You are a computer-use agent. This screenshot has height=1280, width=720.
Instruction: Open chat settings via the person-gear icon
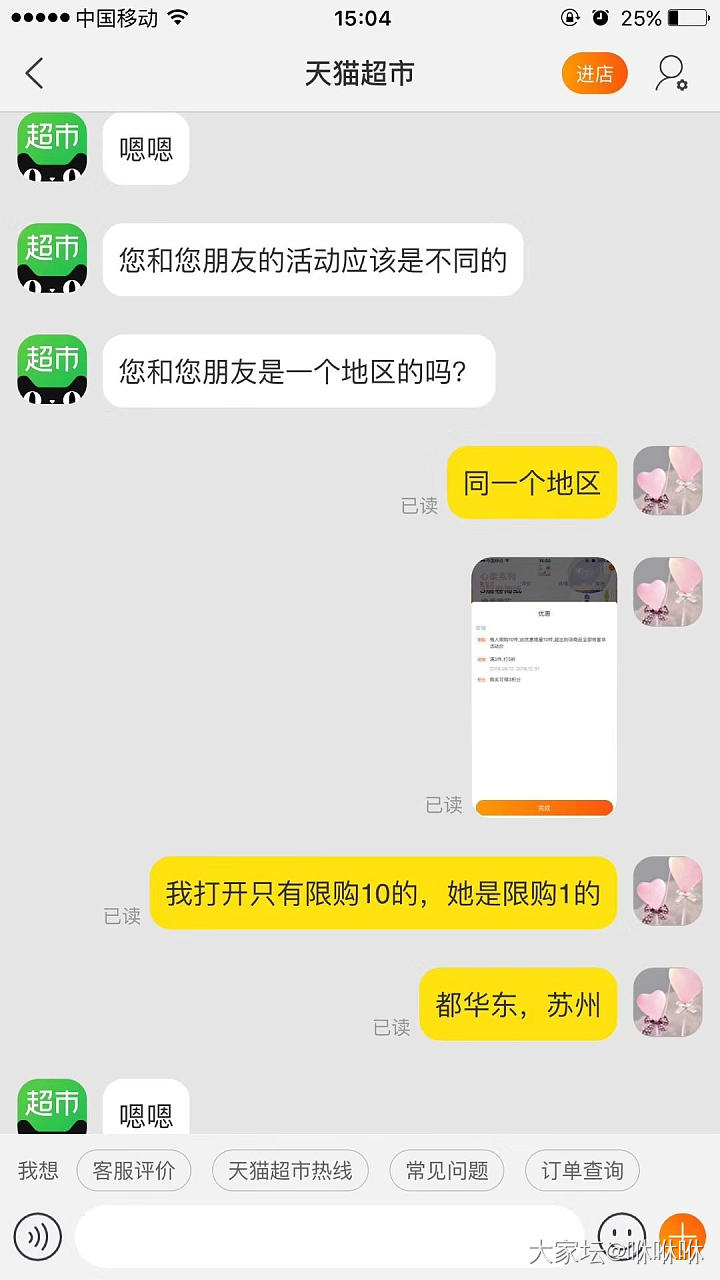point(671,74)
